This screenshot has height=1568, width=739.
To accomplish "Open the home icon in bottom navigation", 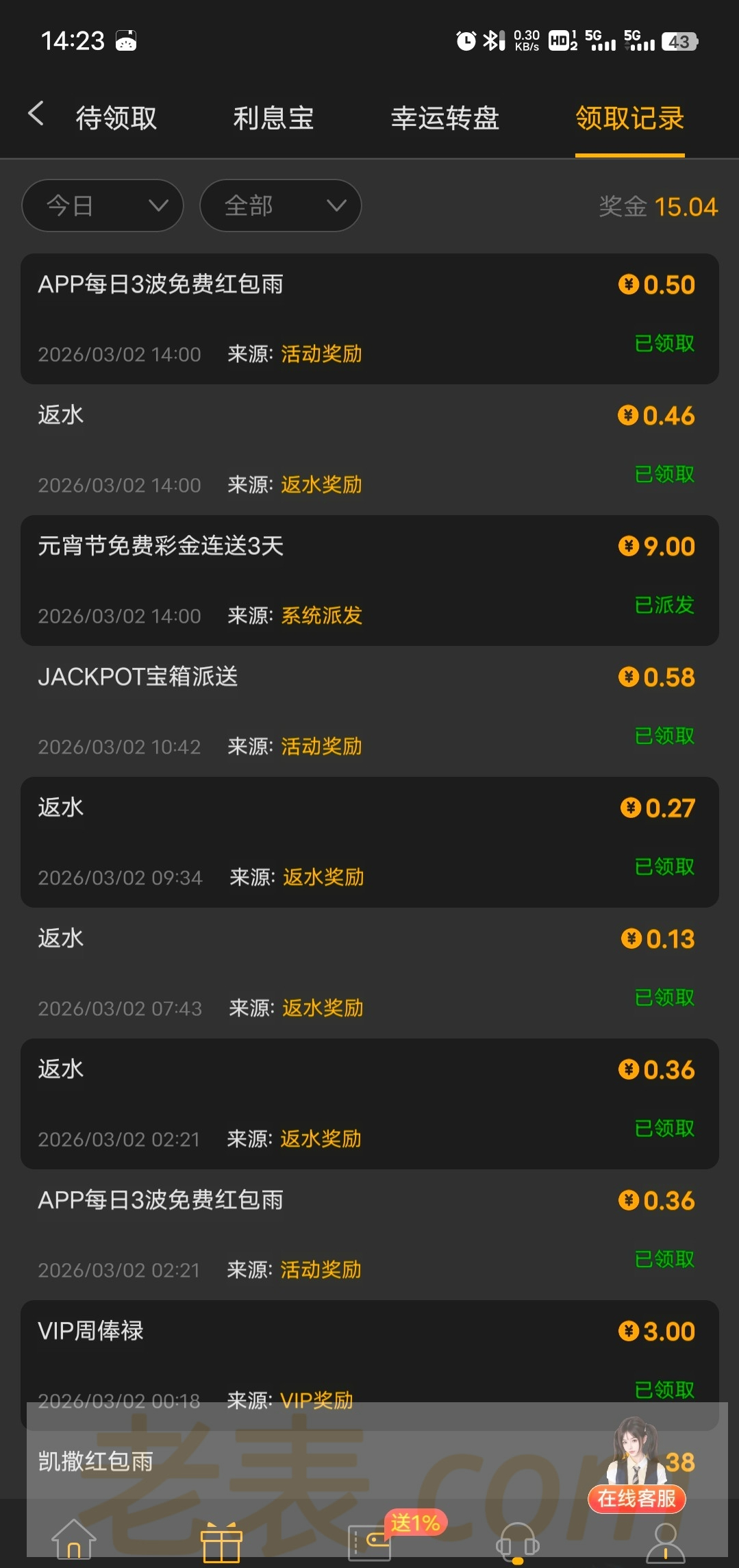I will (x=74, y=1541).
